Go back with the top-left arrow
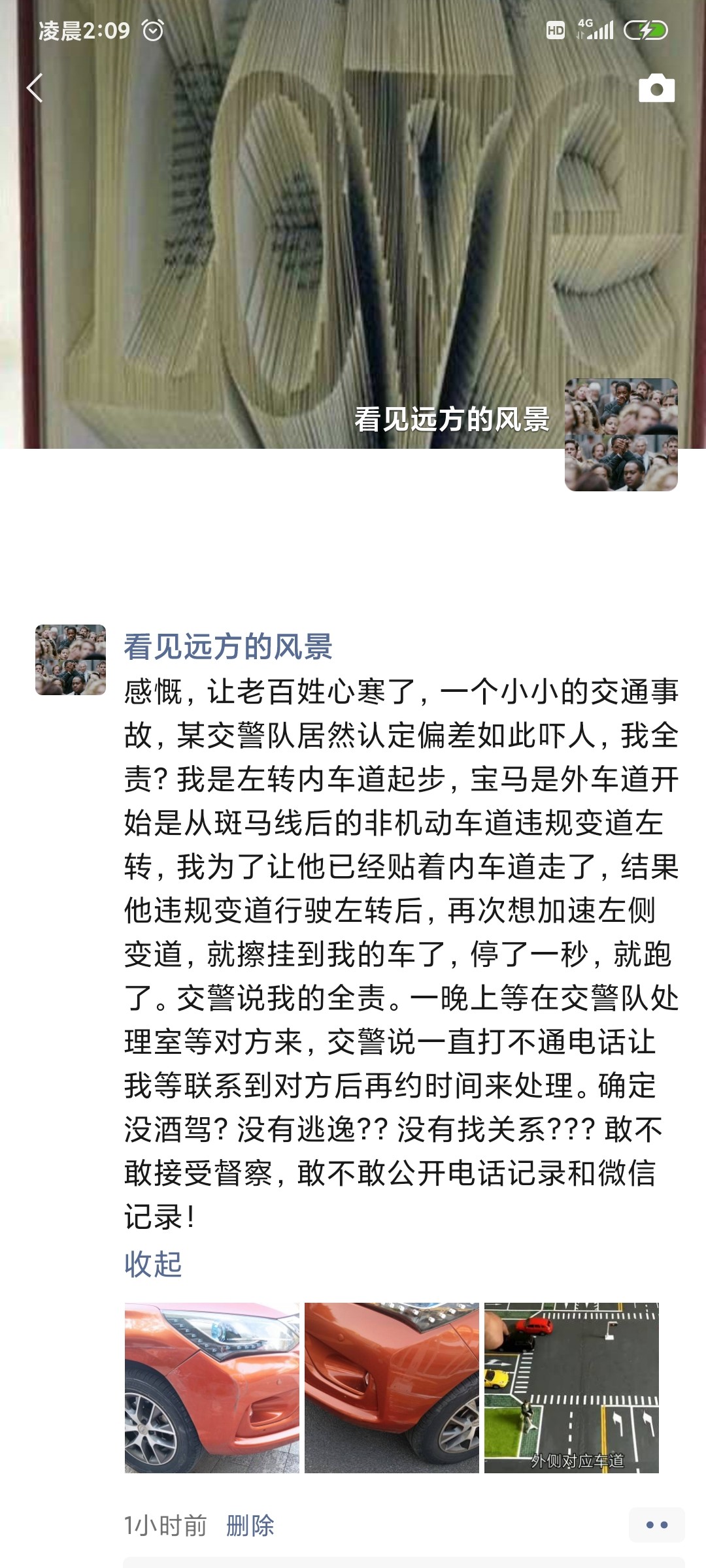Viewport: 706px width, 1568px height. 35,88
